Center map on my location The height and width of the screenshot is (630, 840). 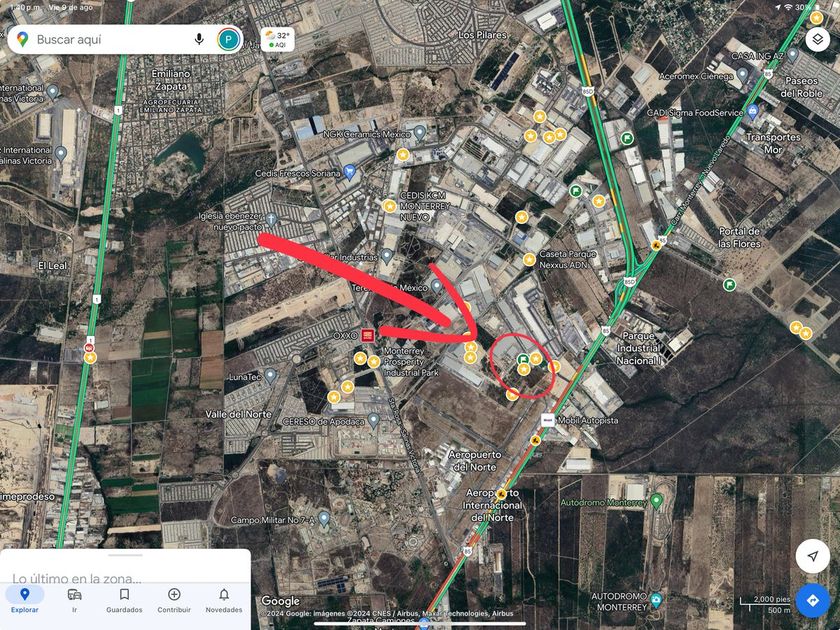coord(813,556)
